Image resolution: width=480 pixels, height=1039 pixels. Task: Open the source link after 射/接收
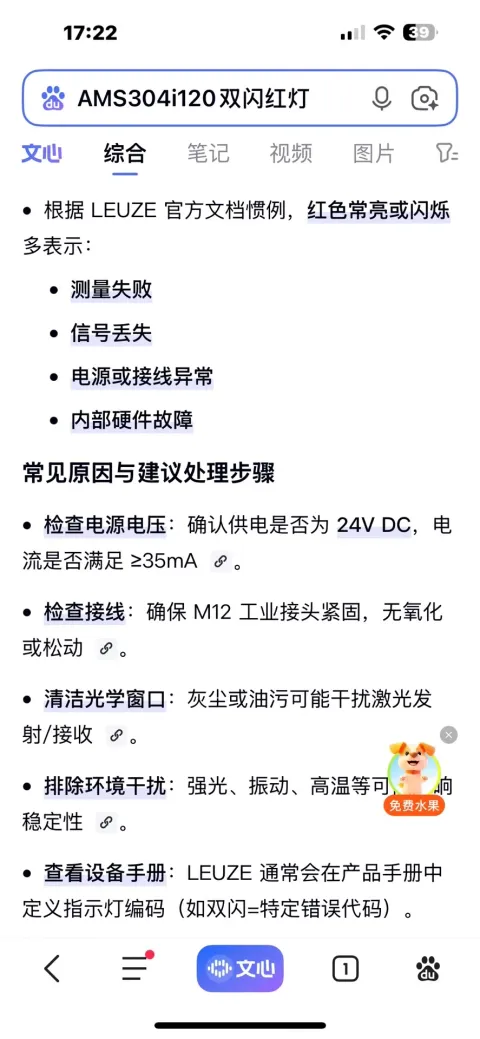tap(116, 736)
